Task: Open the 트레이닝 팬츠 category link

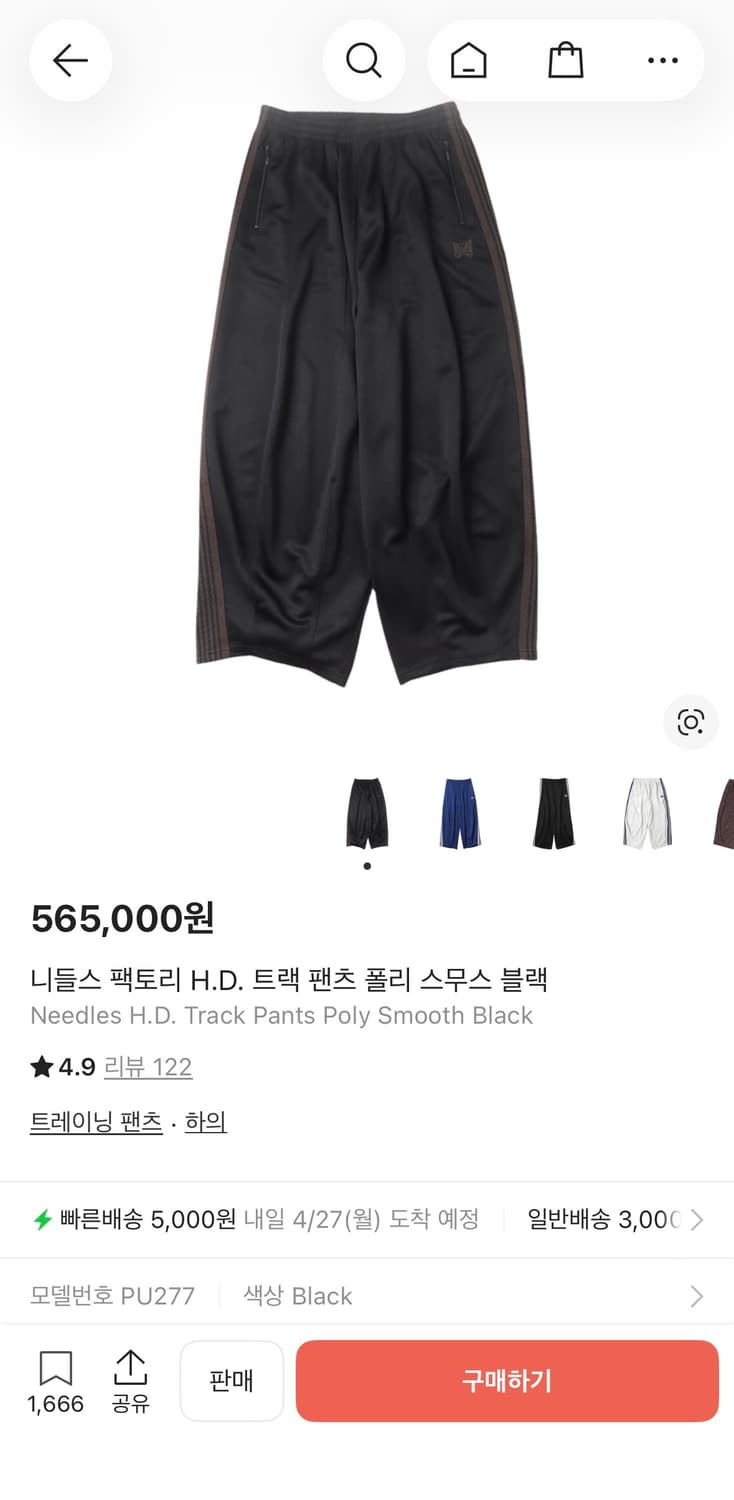Action: coord(96,1121)
